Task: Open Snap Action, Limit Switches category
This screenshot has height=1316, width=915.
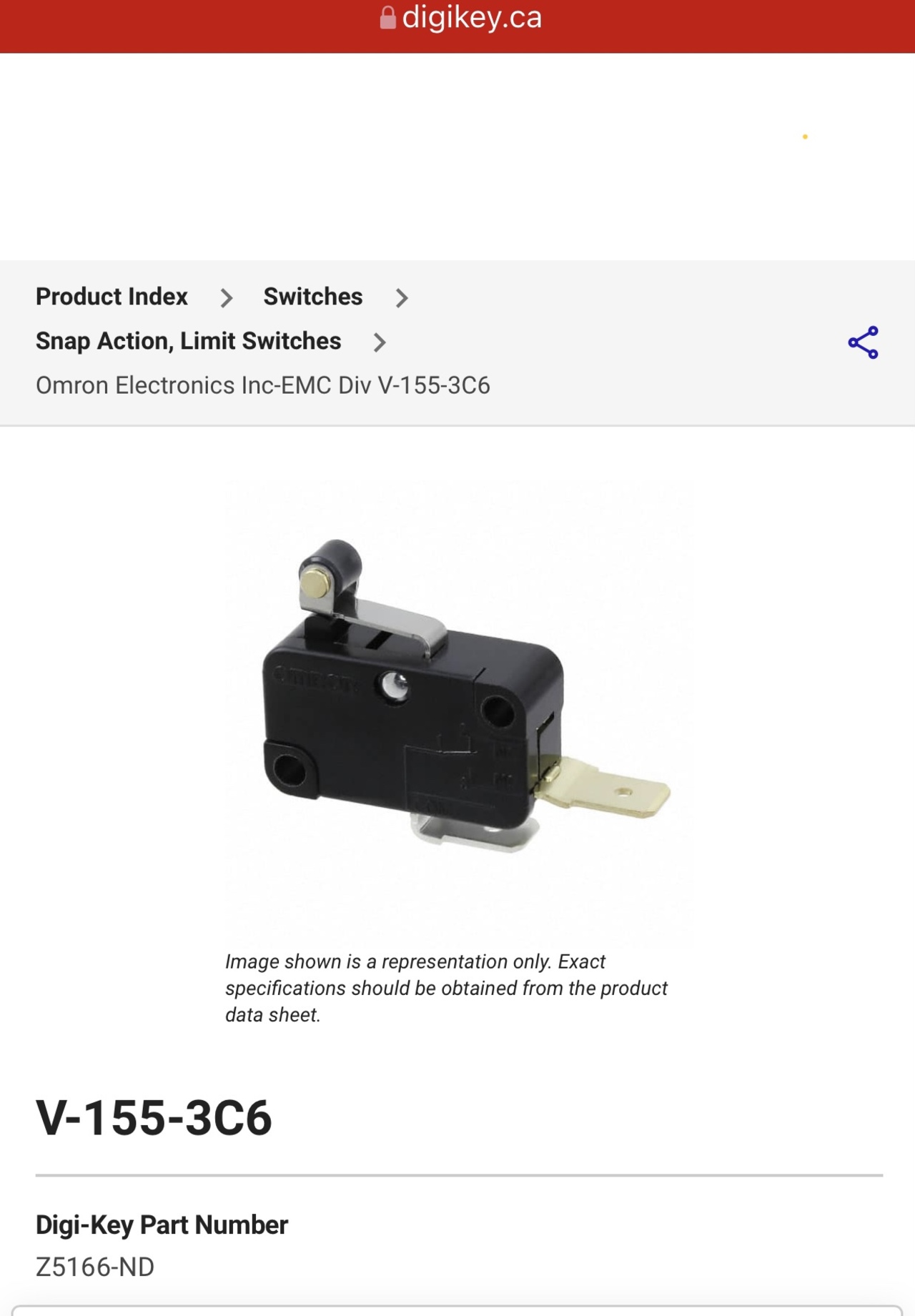Action: 188,341
